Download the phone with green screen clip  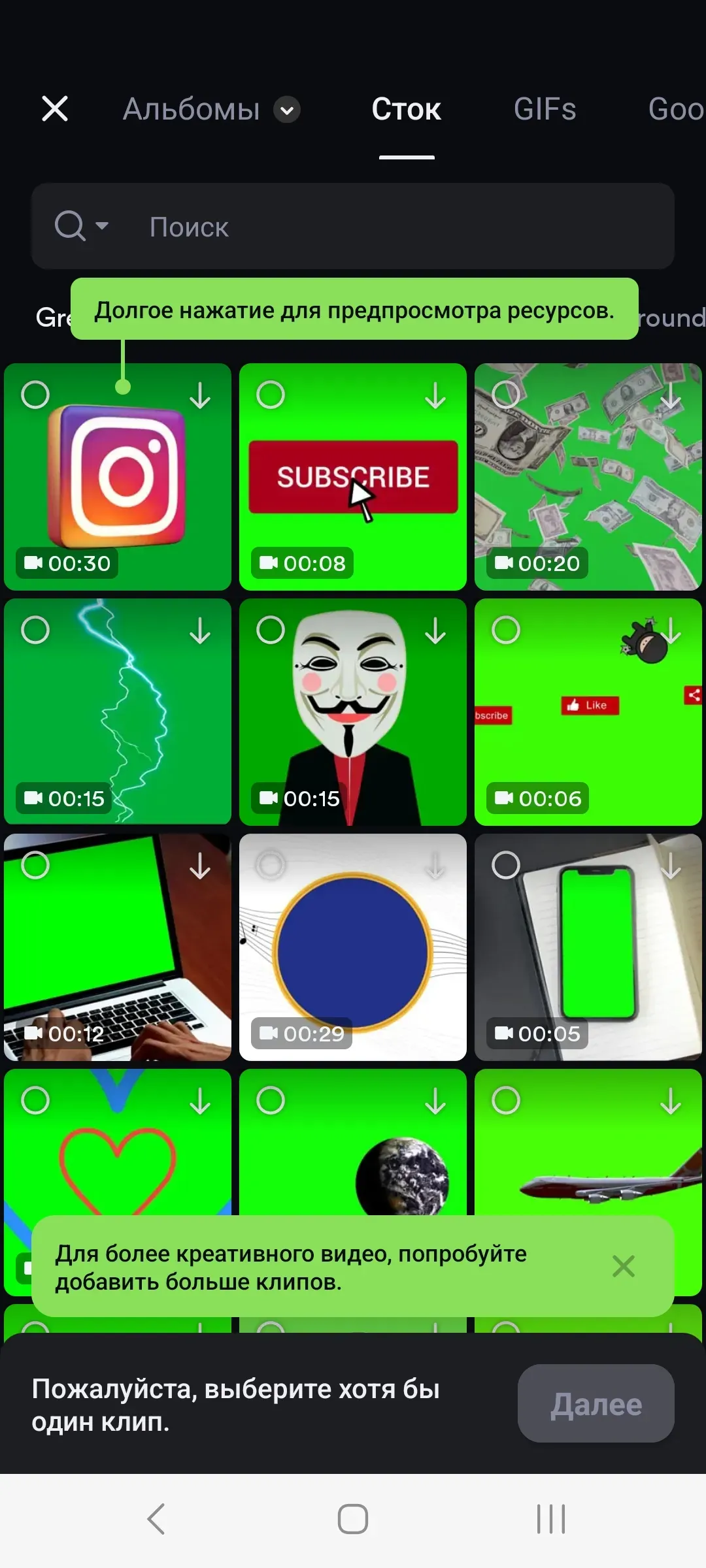[x=670, y=867]
